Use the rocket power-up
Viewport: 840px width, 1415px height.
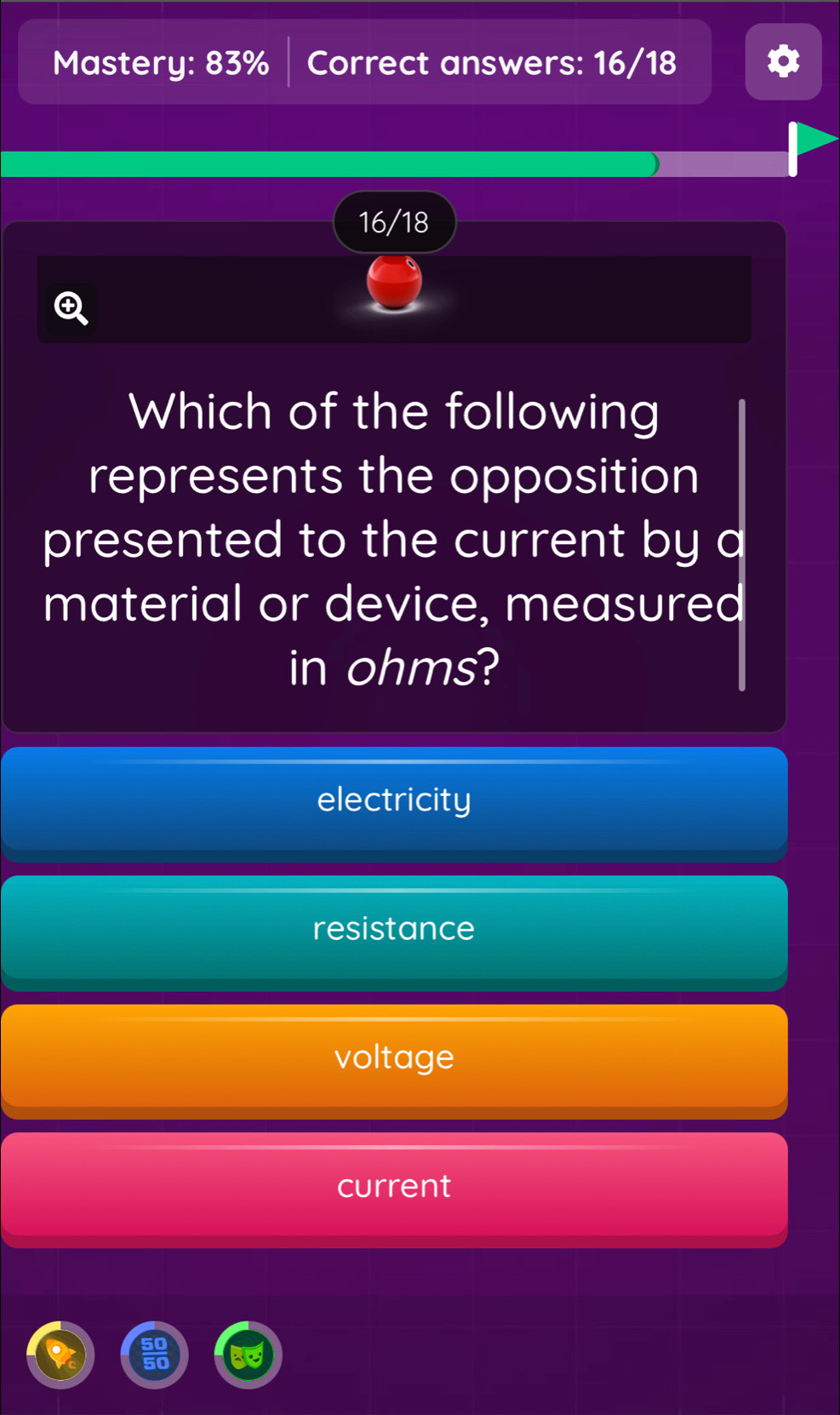pyautogui.click(x=60, y=1355)
